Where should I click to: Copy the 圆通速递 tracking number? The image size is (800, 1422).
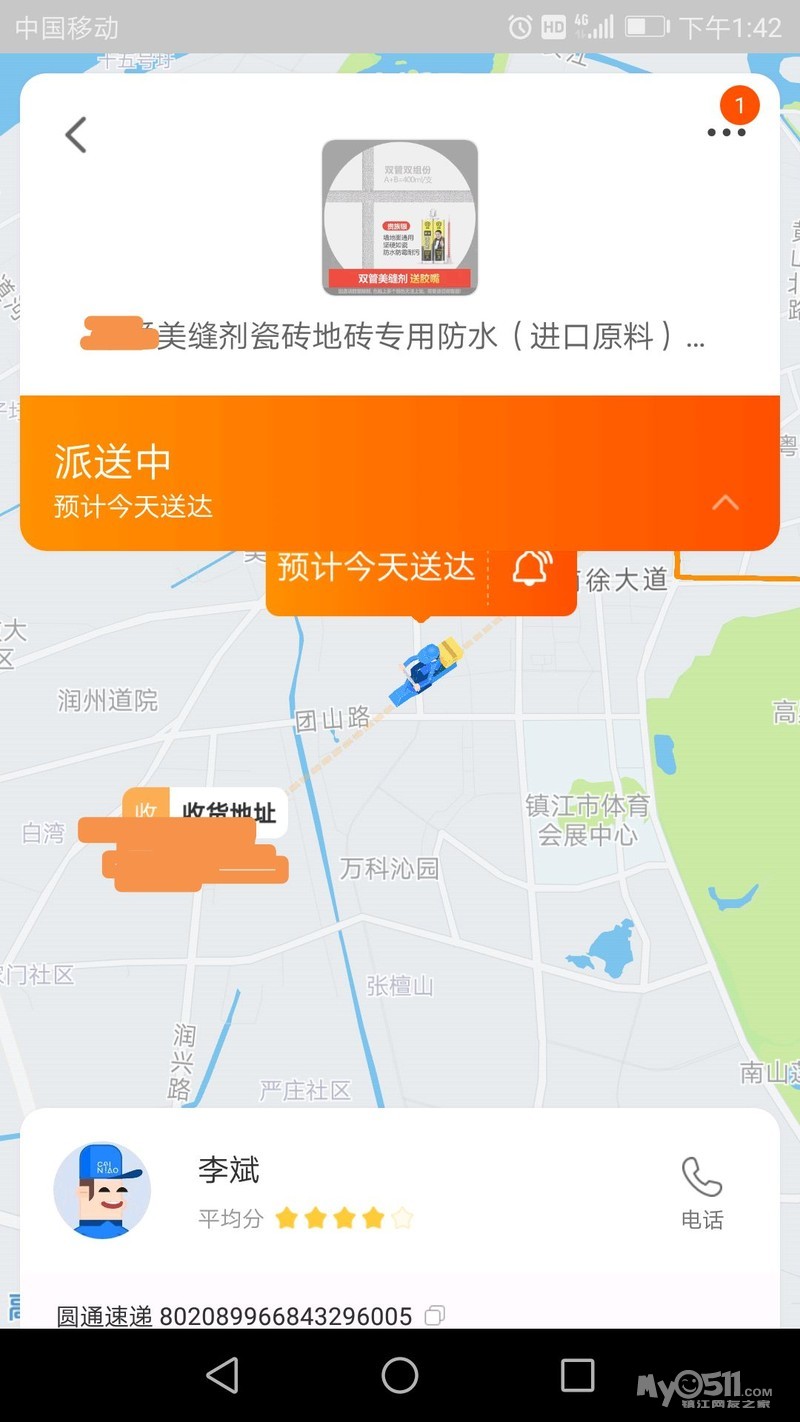point(434,1316)
